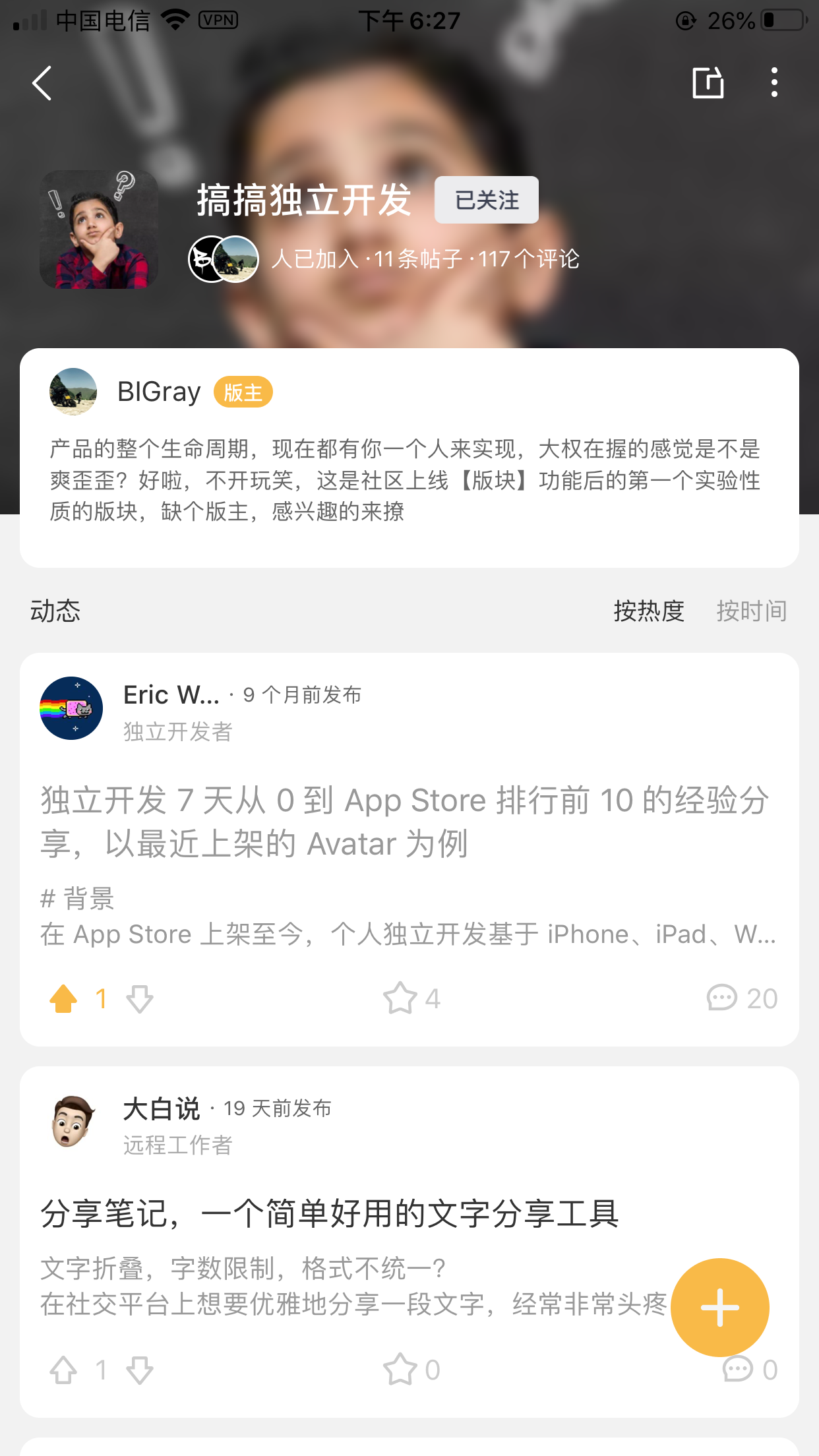This screenshot has width=819, height=1456.
Task: Star Eric W...'s post to favorites
Action: tap(400, 998)
